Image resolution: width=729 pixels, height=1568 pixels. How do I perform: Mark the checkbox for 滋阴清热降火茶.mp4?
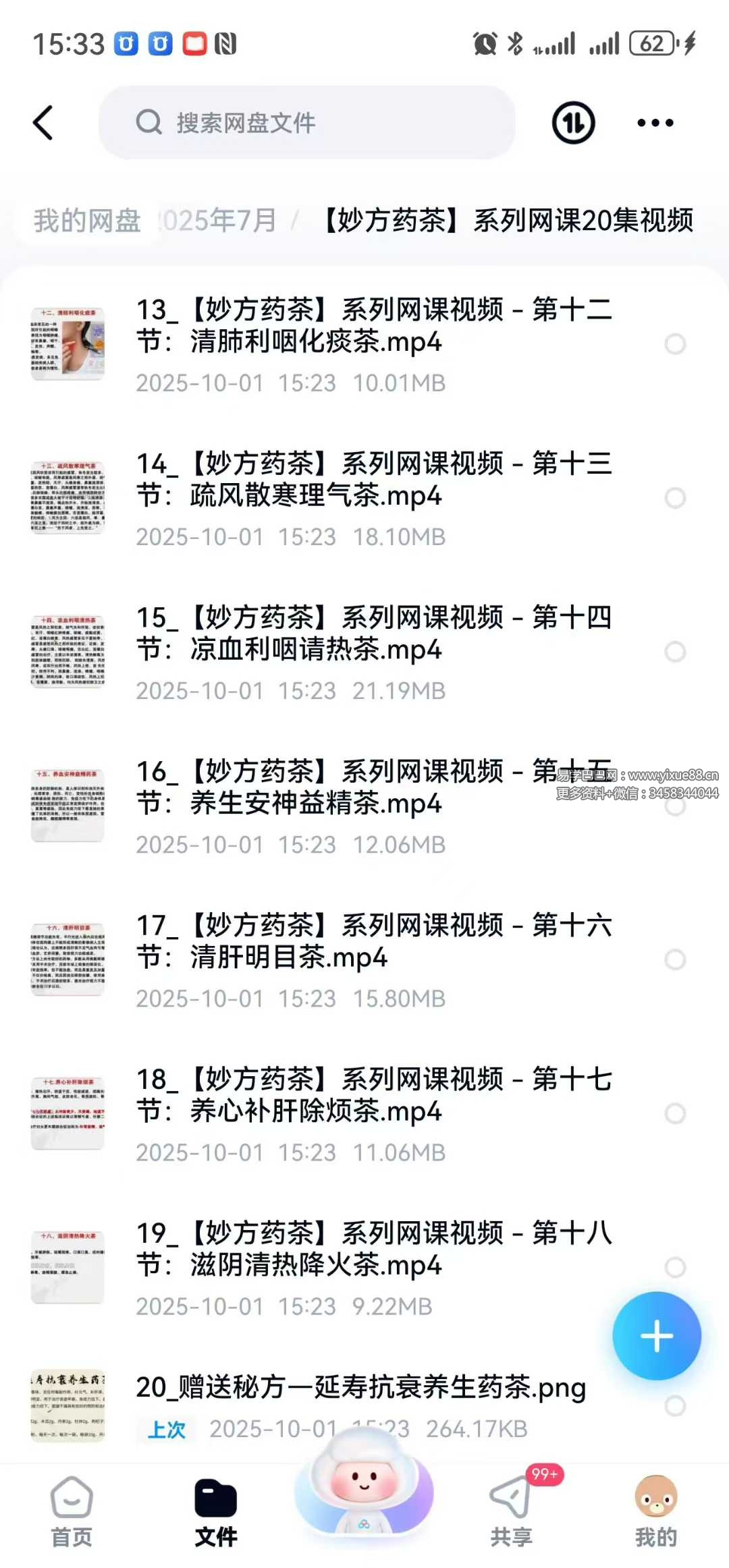[x=675, y=1267]
